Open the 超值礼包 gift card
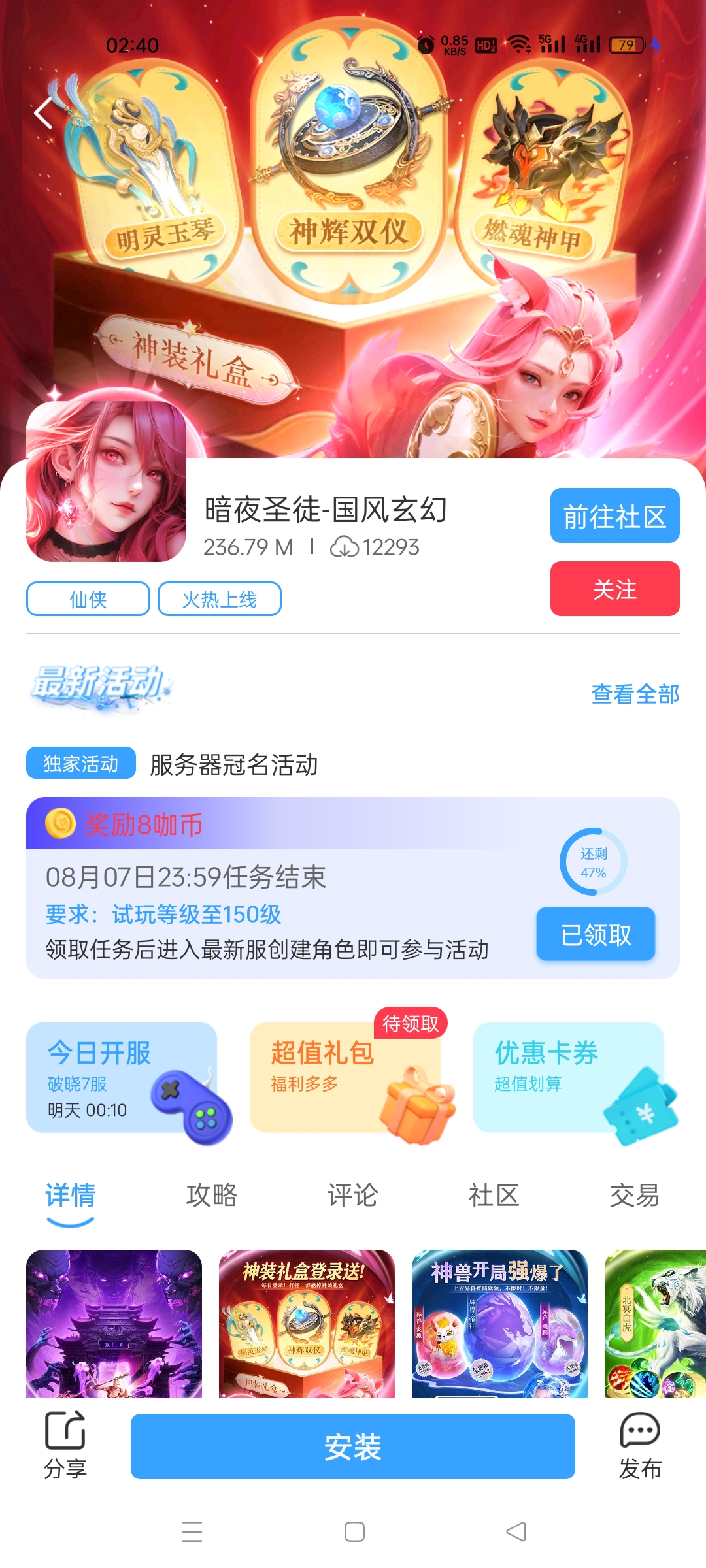This screenshot has width=706, height=1568. tap(345, 1078)
